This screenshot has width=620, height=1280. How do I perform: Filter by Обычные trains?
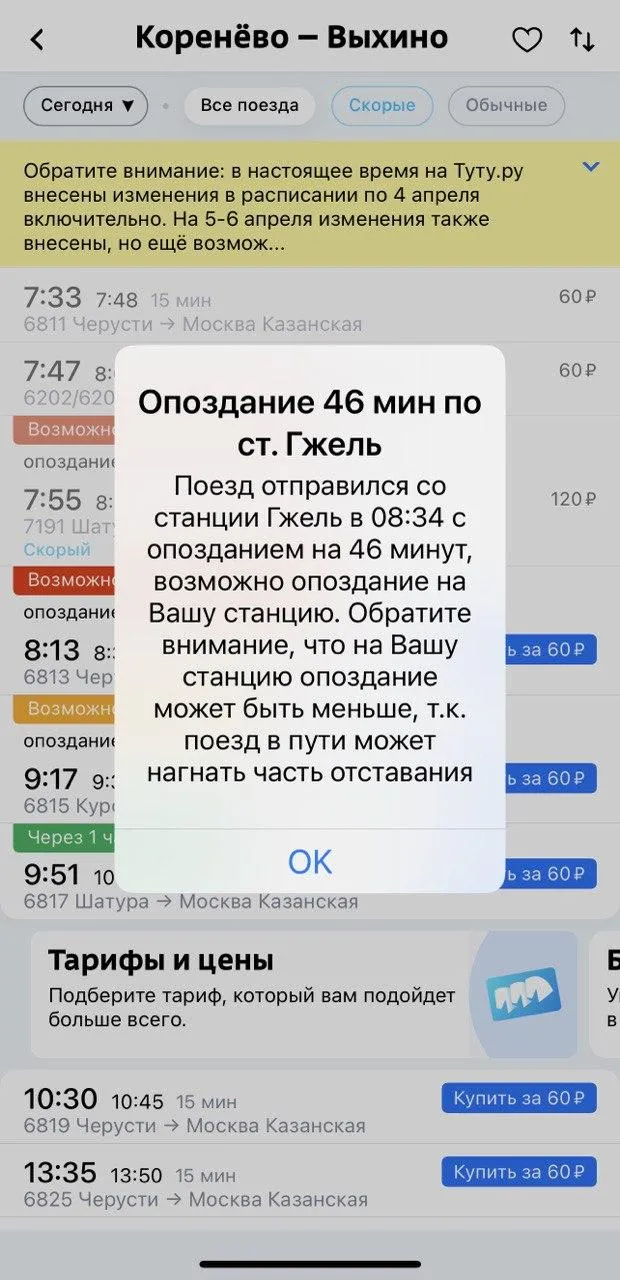[x=506, y=105]
